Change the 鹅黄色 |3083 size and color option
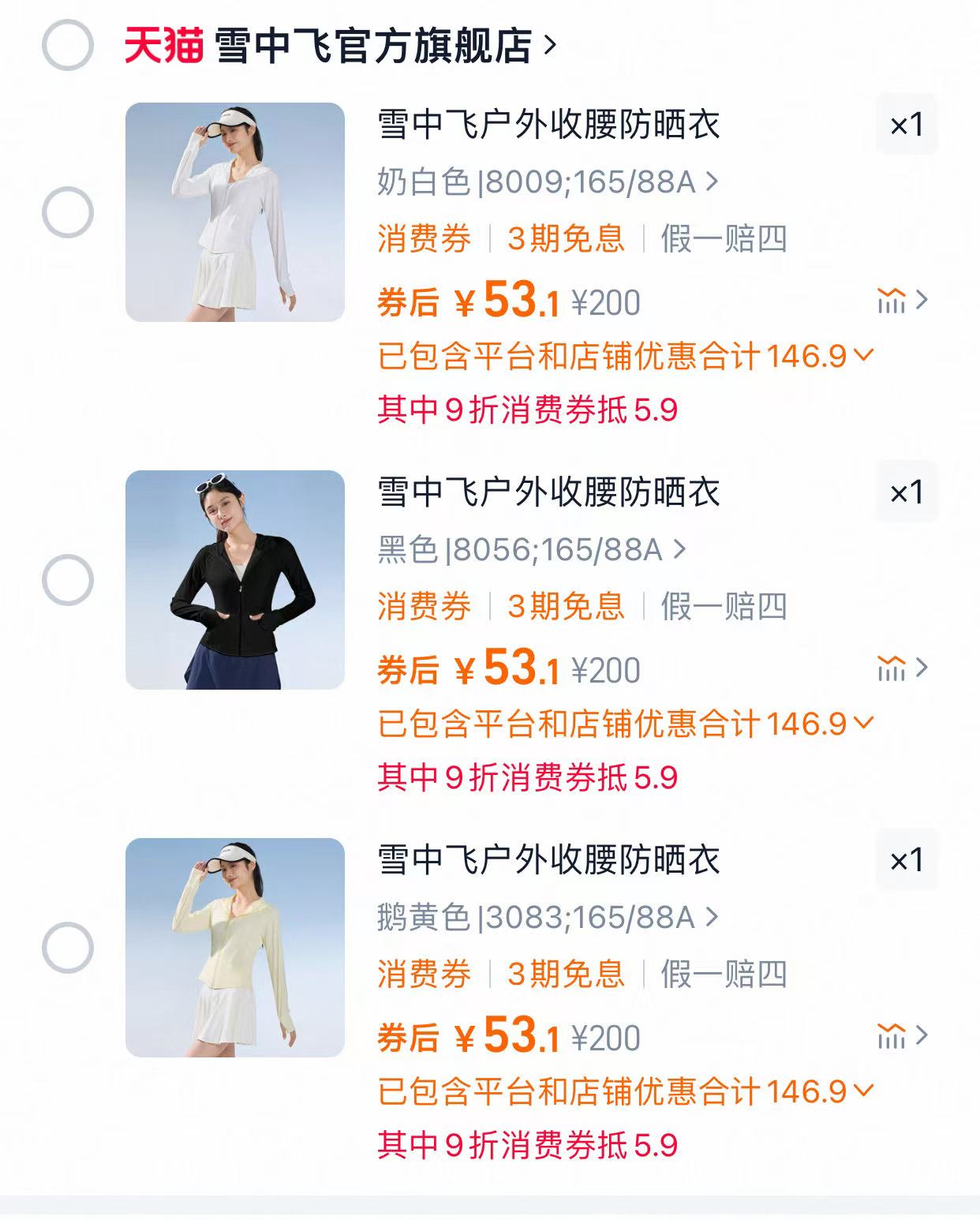Screen dimensions: 980x1220 point(548,918)
